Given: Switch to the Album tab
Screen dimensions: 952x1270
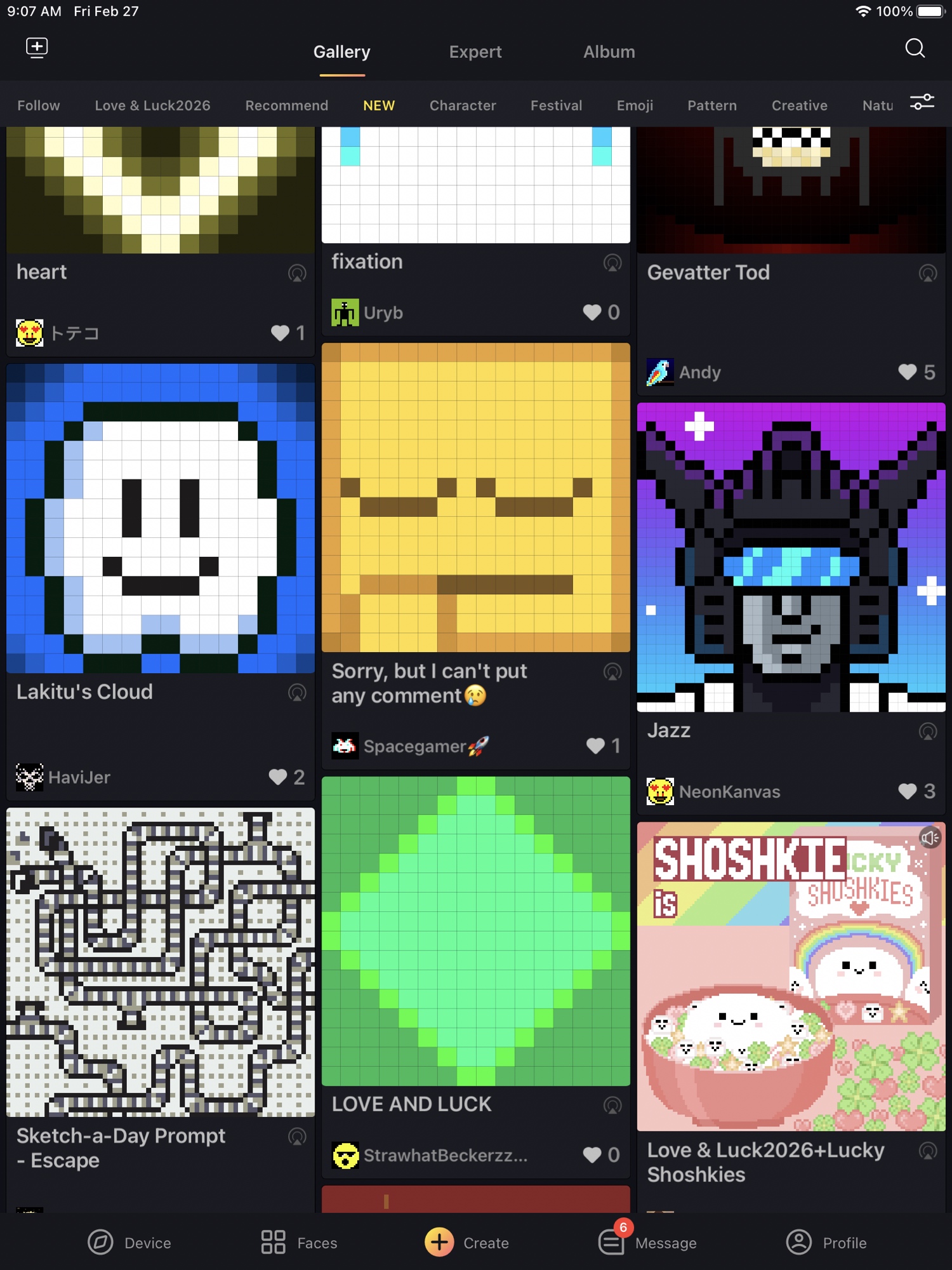Looking at the screenshot, I should click(x=609, y=52).
